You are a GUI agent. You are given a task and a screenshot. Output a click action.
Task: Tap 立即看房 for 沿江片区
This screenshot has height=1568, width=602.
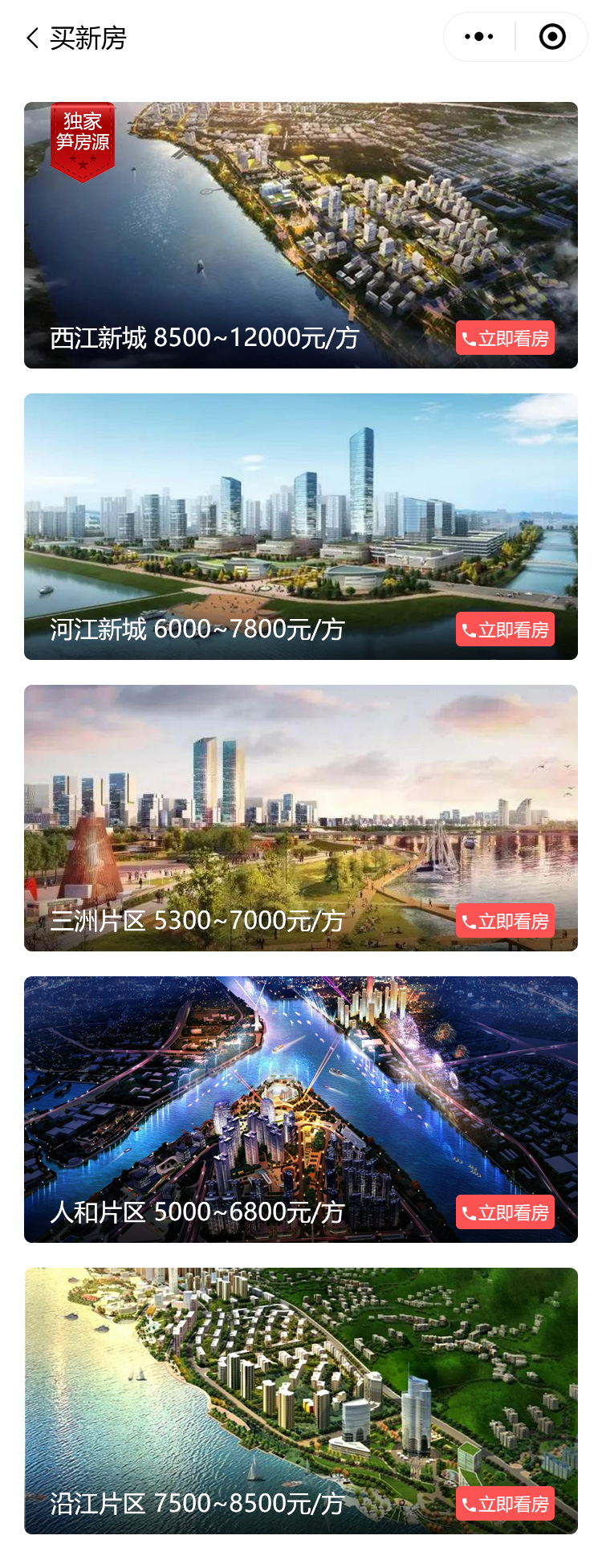pyautogui.click(x=506, y=1504)
